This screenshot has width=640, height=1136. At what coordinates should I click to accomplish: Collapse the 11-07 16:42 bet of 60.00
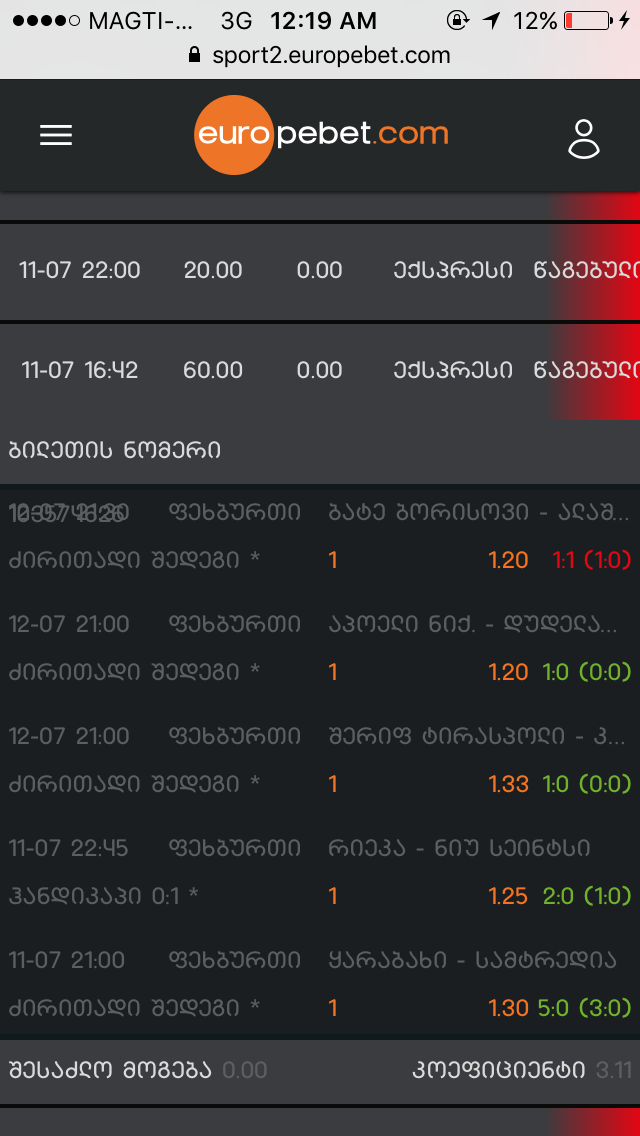(320, 371)
